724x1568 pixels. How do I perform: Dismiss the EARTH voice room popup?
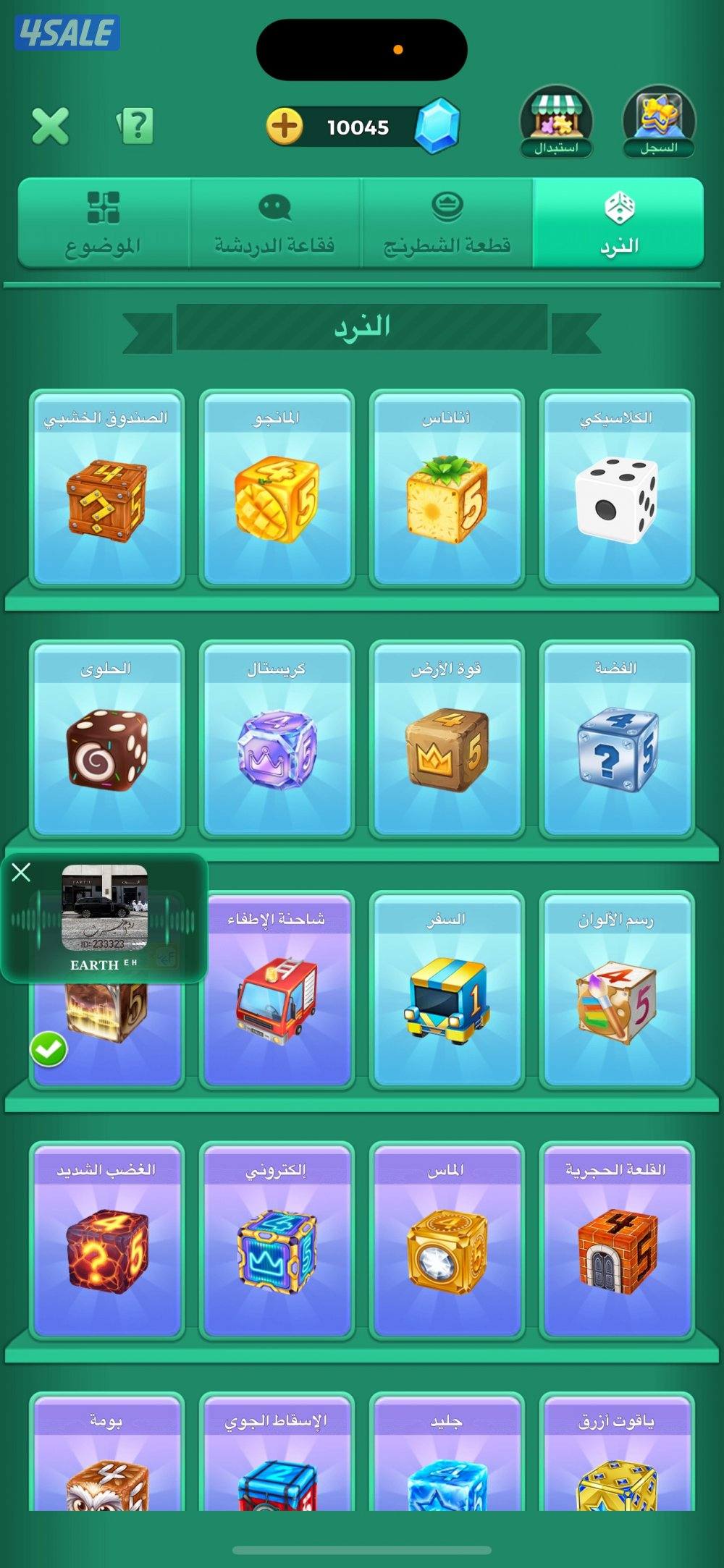coord(22,873)
